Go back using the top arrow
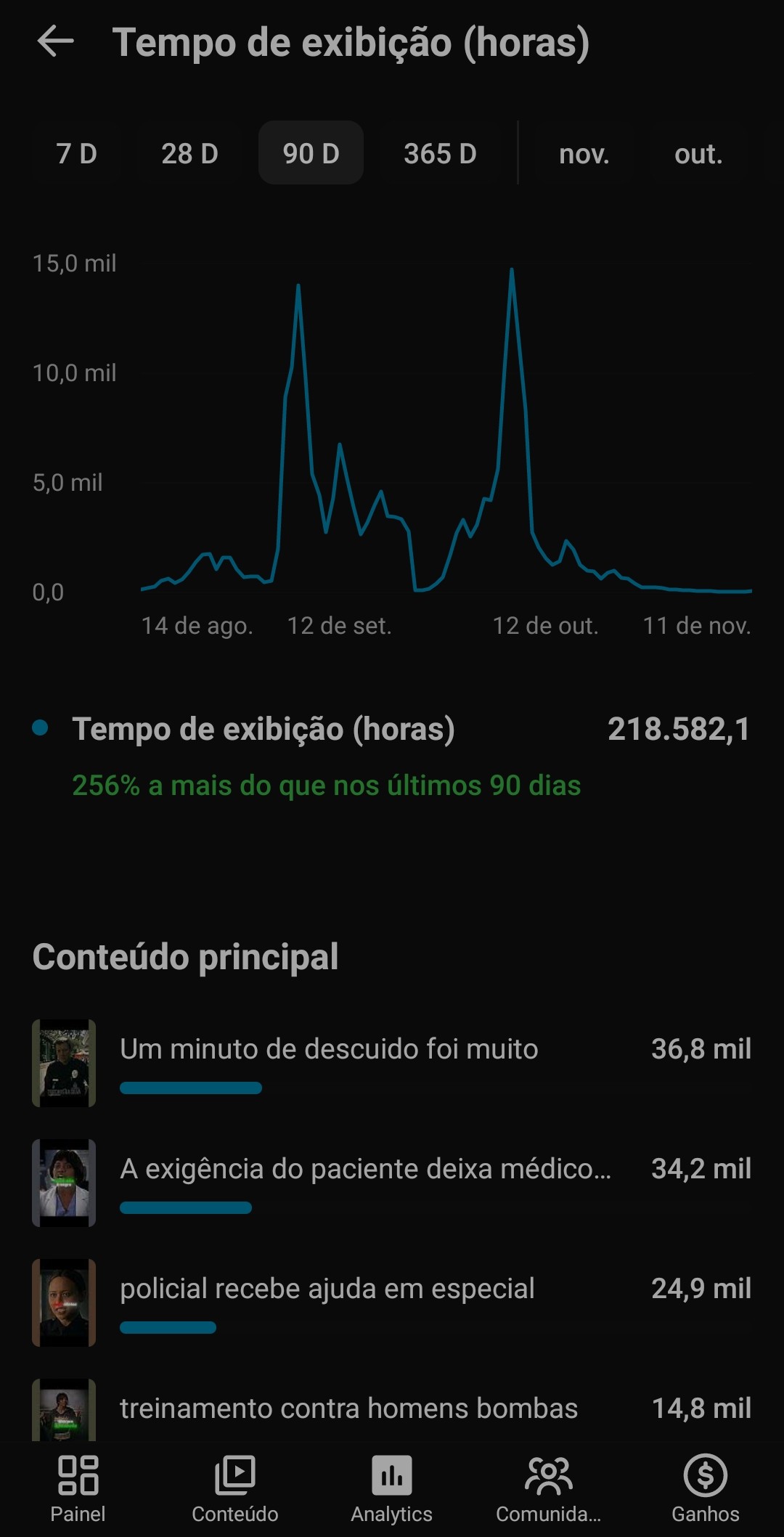 (x=56, y=41)
